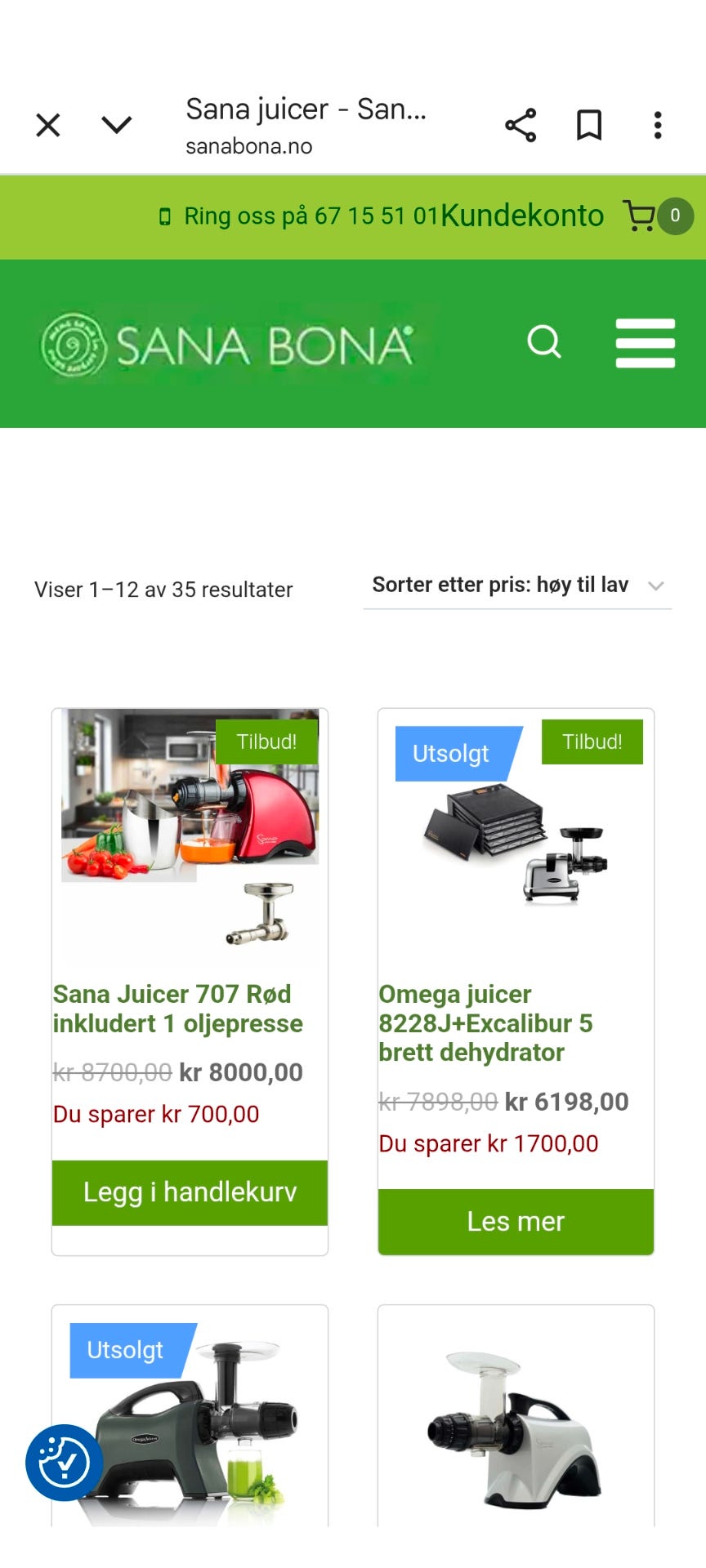
Task: Open the hamburger navigation menu
Action: click(645, 343)
